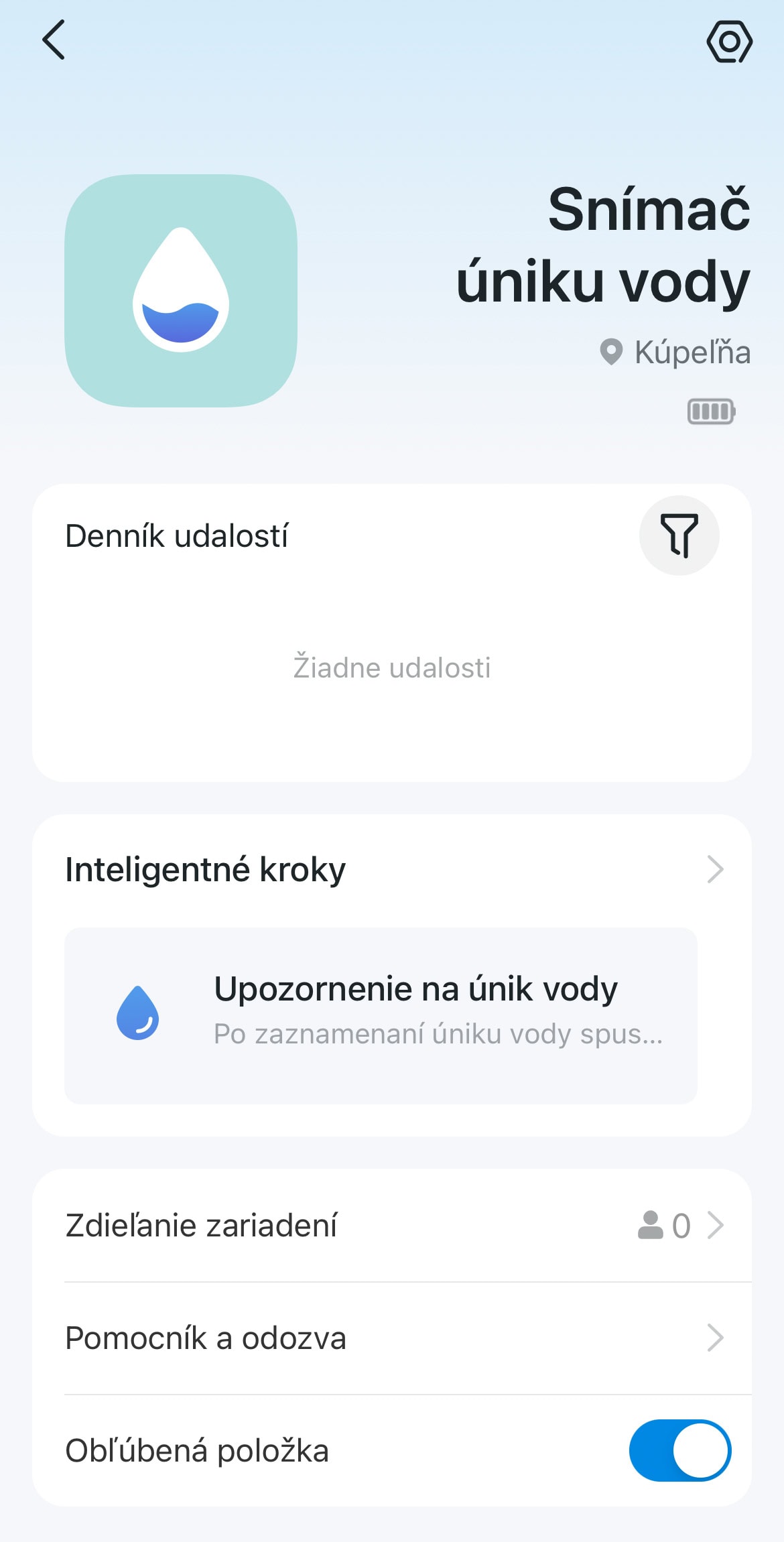Open Pomocník a odozva
This screenshot has height=1542, width=784.
tap(392, 1338)
